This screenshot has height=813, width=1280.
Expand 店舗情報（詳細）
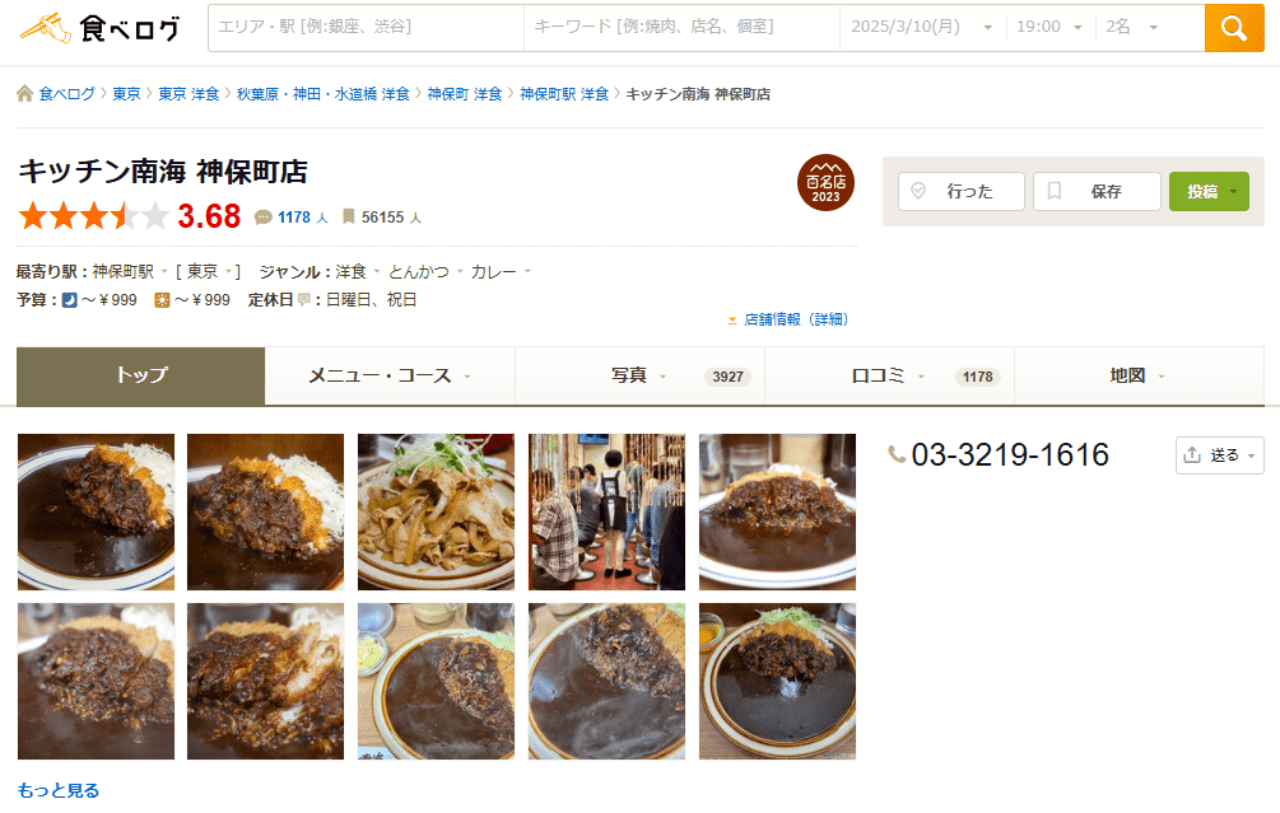(795, 319)
